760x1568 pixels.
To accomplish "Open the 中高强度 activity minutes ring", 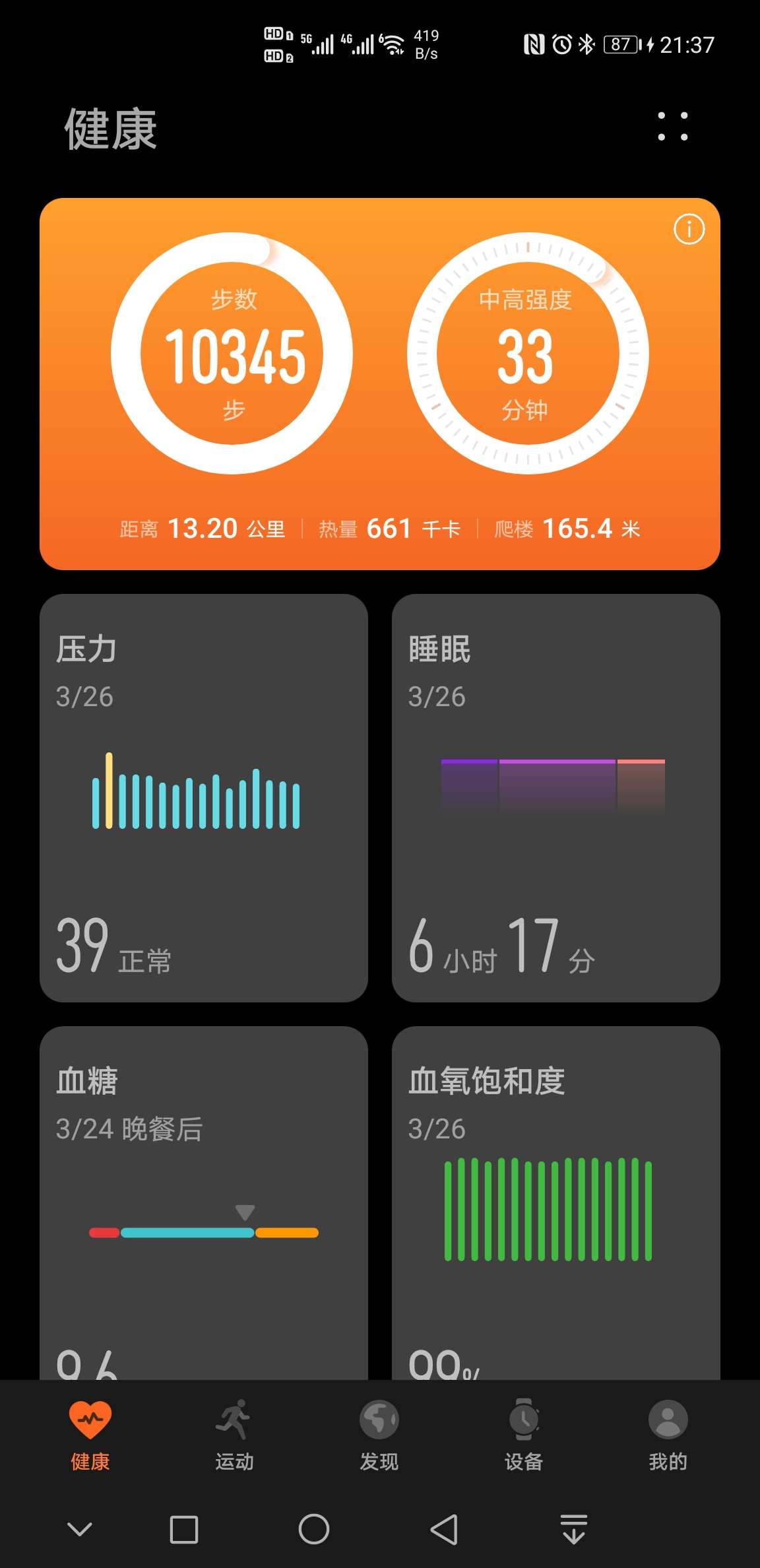I will pos(527,354).
